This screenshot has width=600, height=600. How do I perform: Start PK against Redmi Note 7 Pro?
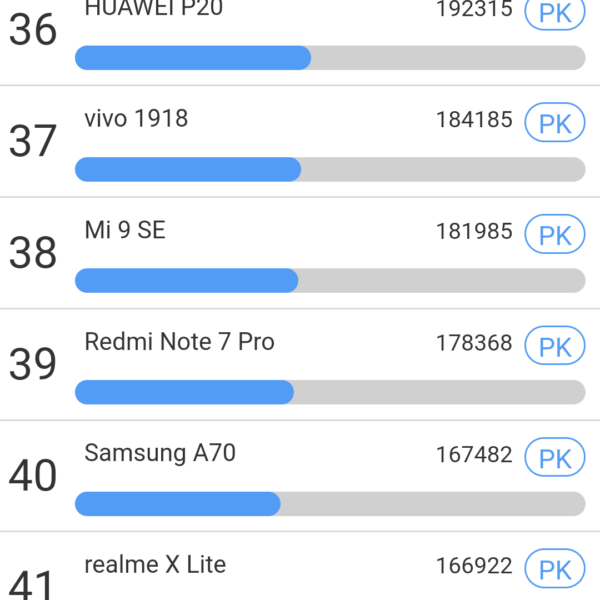click(555, 346)
